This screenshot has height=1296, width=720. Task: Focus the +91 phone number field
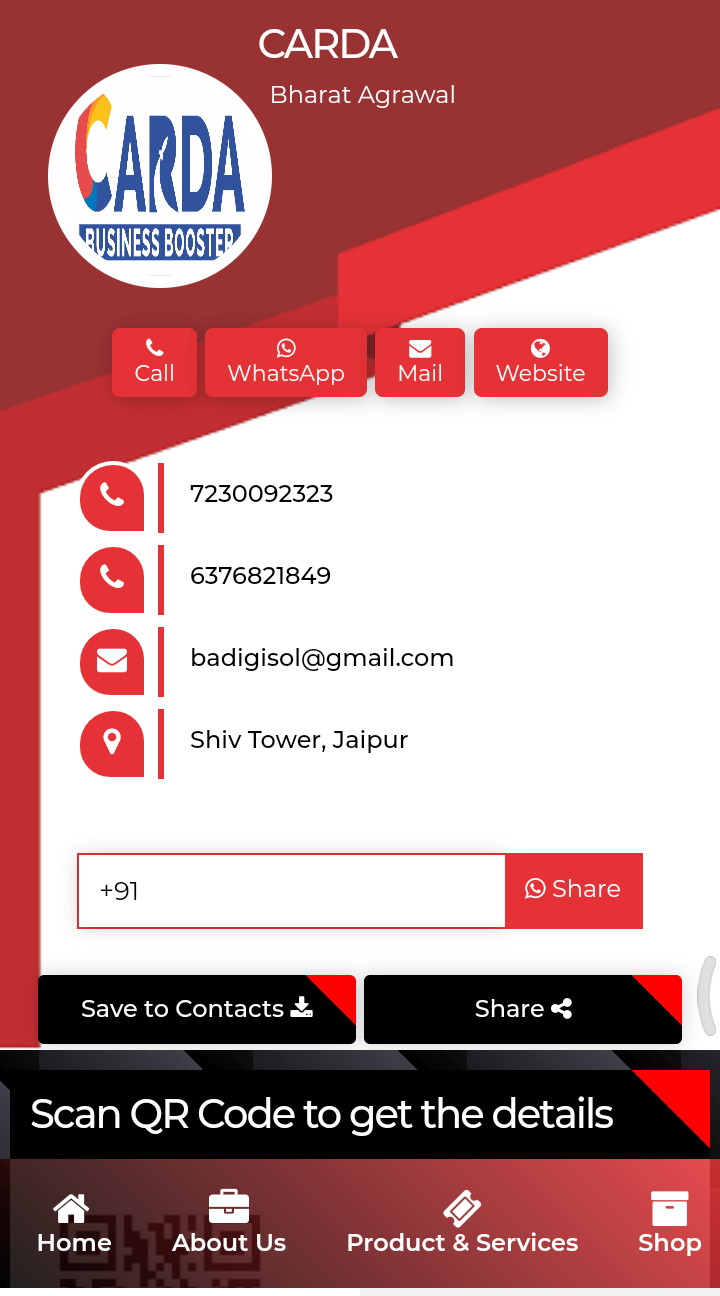tap(292, 891)
